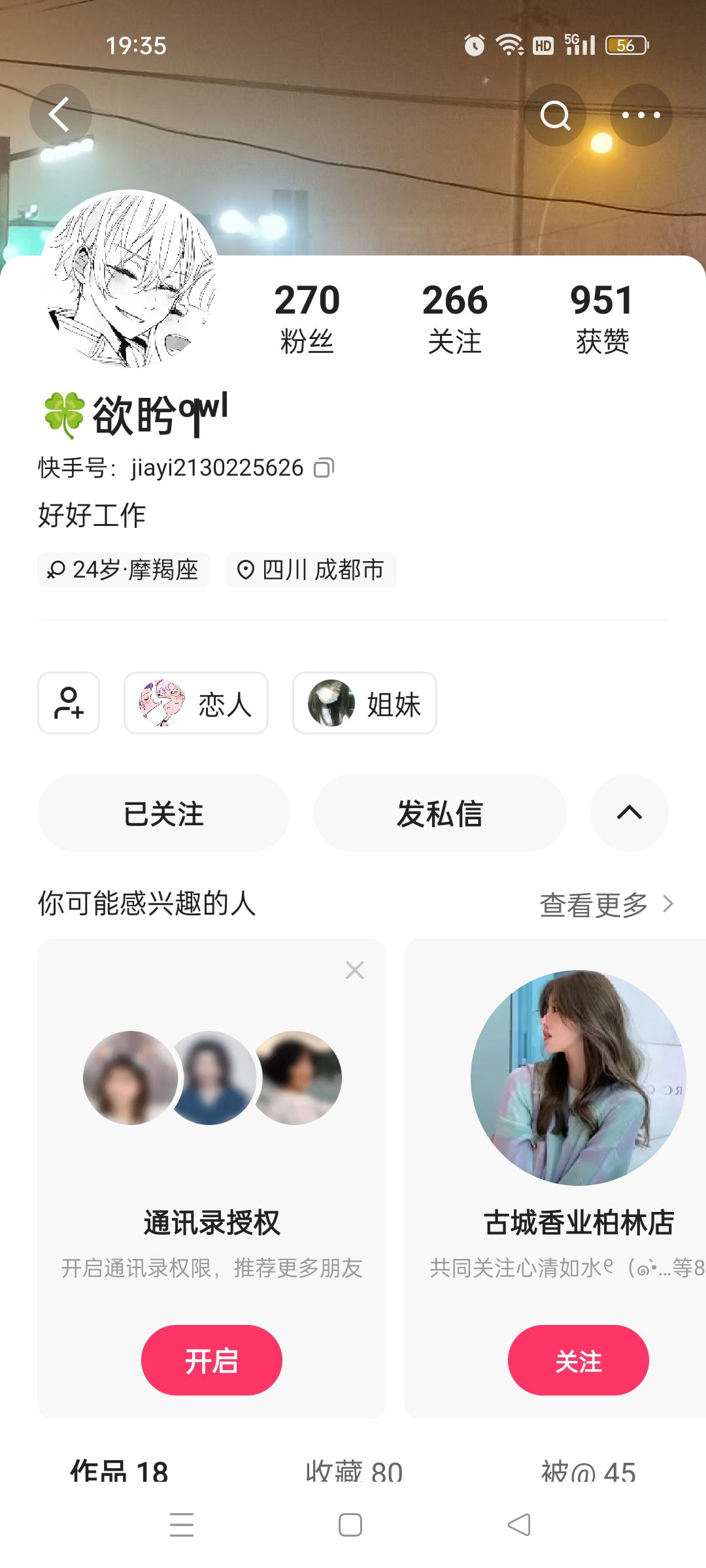Open 查看更多 for suggested people
The height and width of the screenshot is (1568, 706).
[x=605, y=905]
